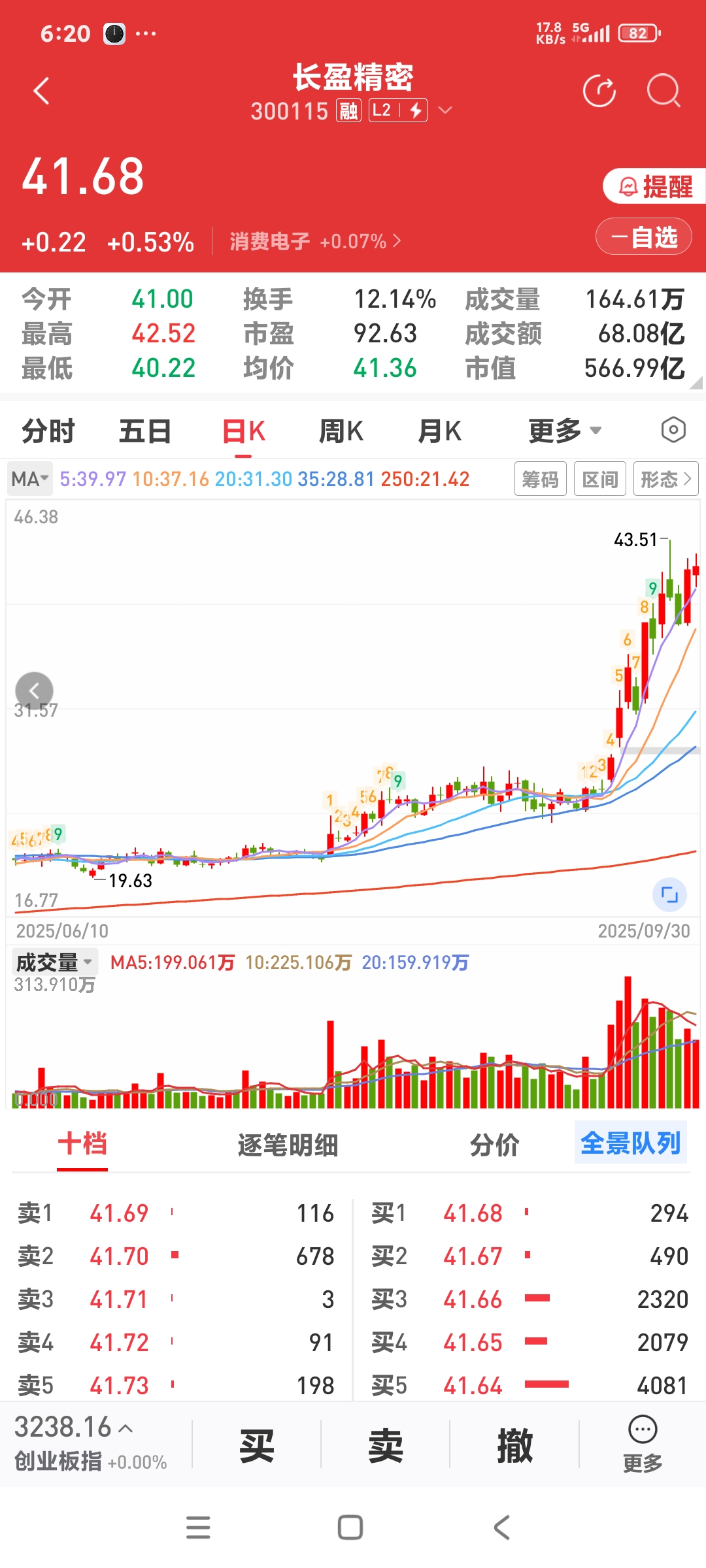The image size is (706, 1568).
Task: Open 全景队列 panoramic queue
Action: [x=630, y=1143]
